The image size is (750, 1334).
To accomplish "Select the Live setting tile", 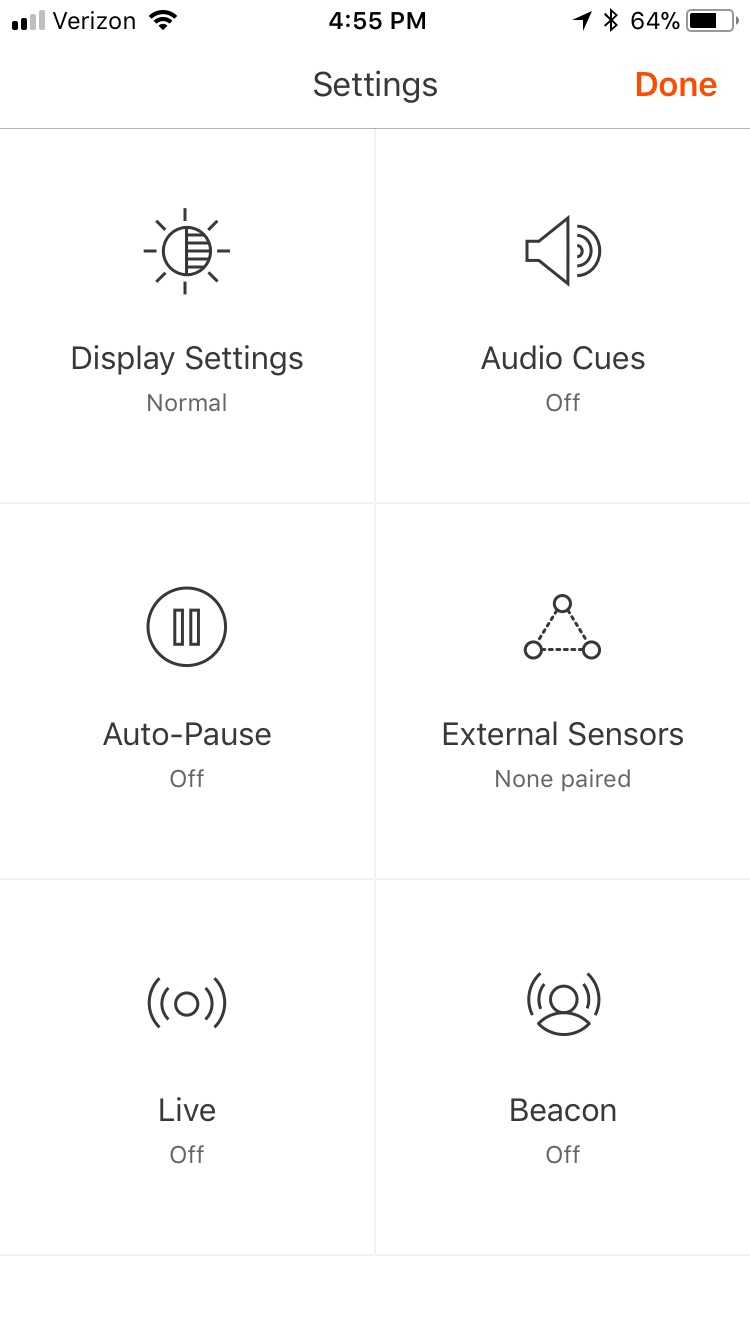I will click(x=187, y=1068).
